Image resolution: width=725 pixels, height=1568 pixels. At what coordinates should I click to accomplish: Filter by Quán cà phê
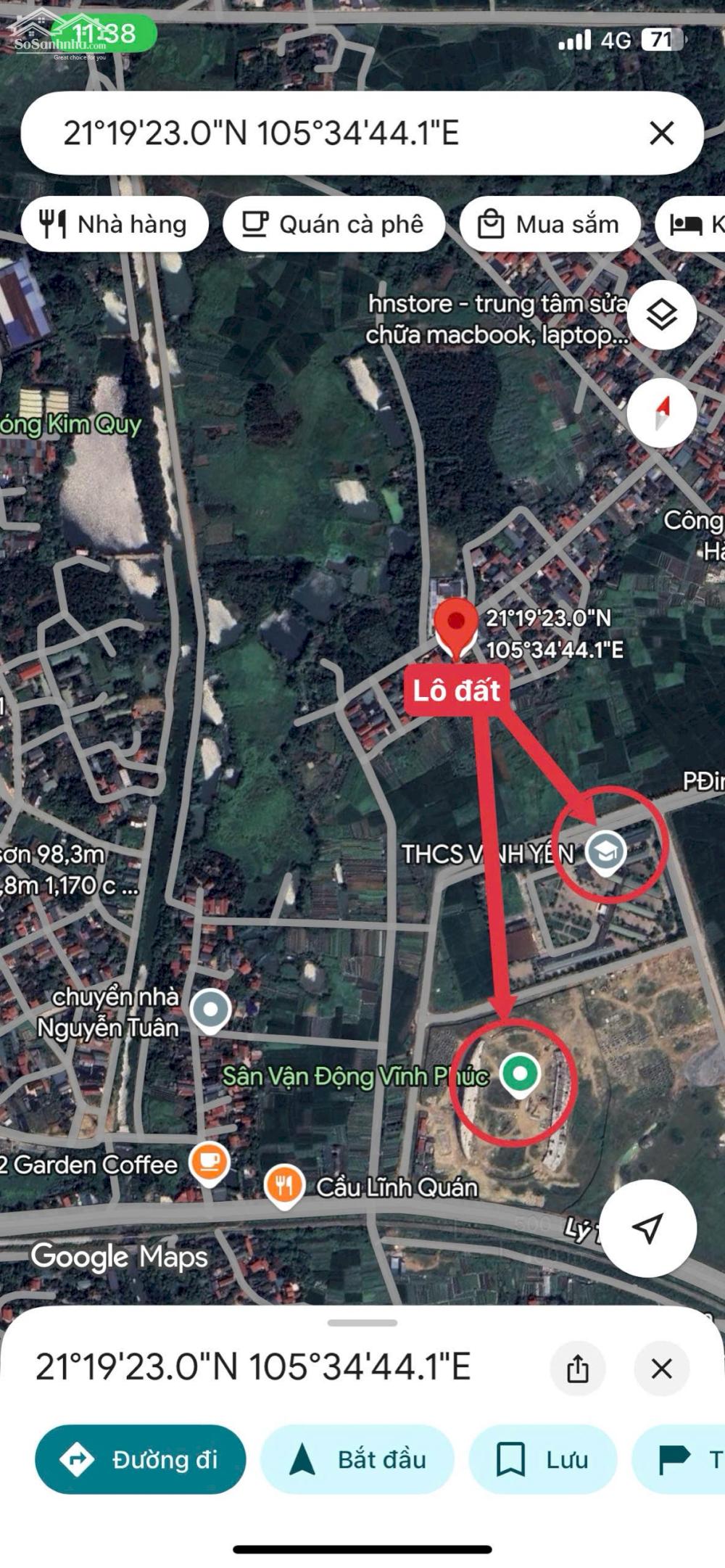[x=333, y=225]
